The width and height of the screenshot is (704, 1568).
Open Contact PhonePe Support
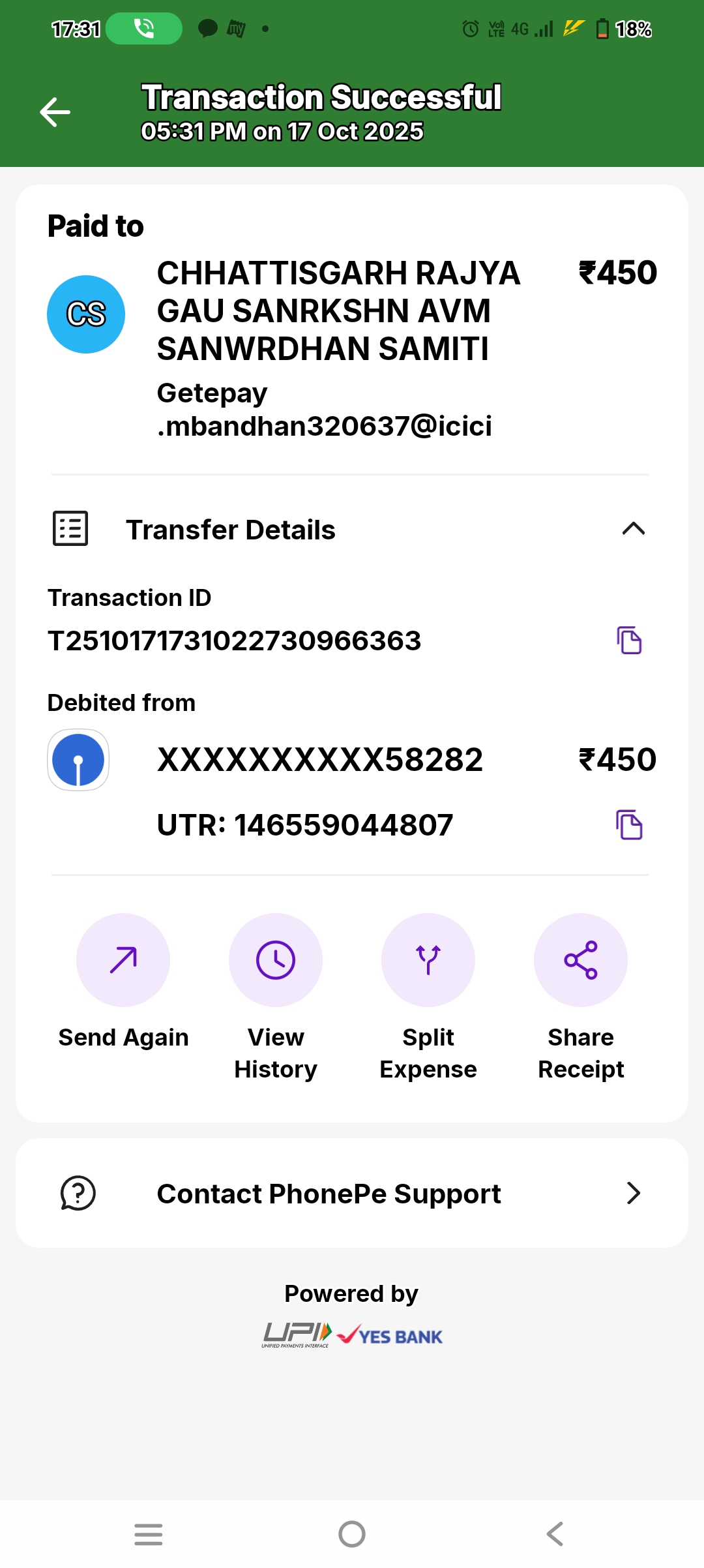pos(352,1193)
